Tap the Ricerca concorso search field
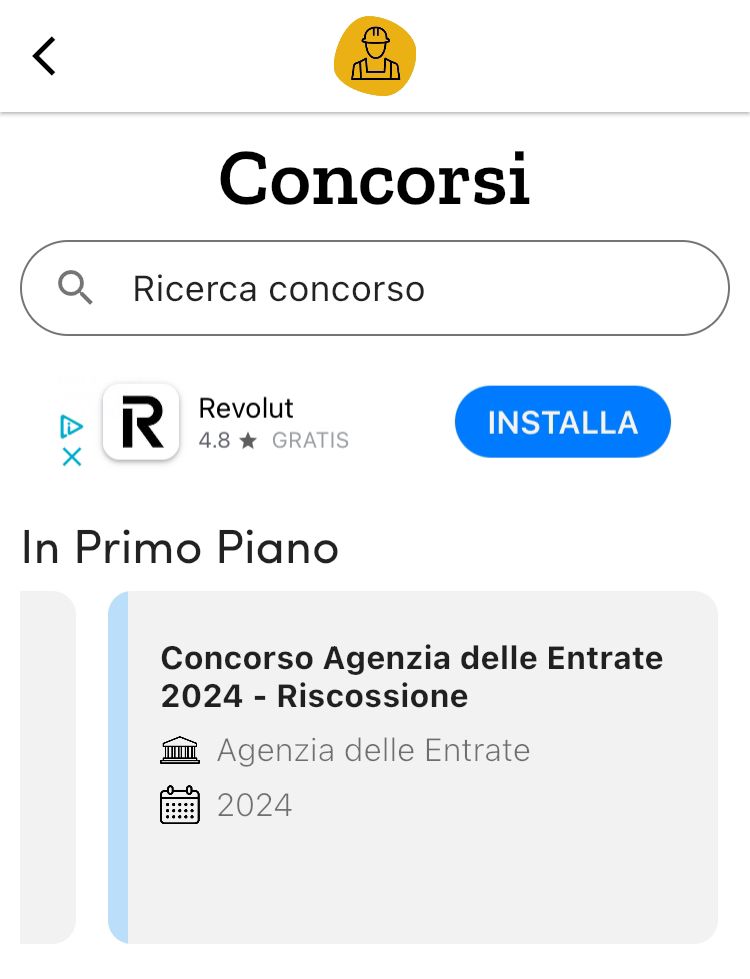The image size is (750, 979). (x=375, y=289)
